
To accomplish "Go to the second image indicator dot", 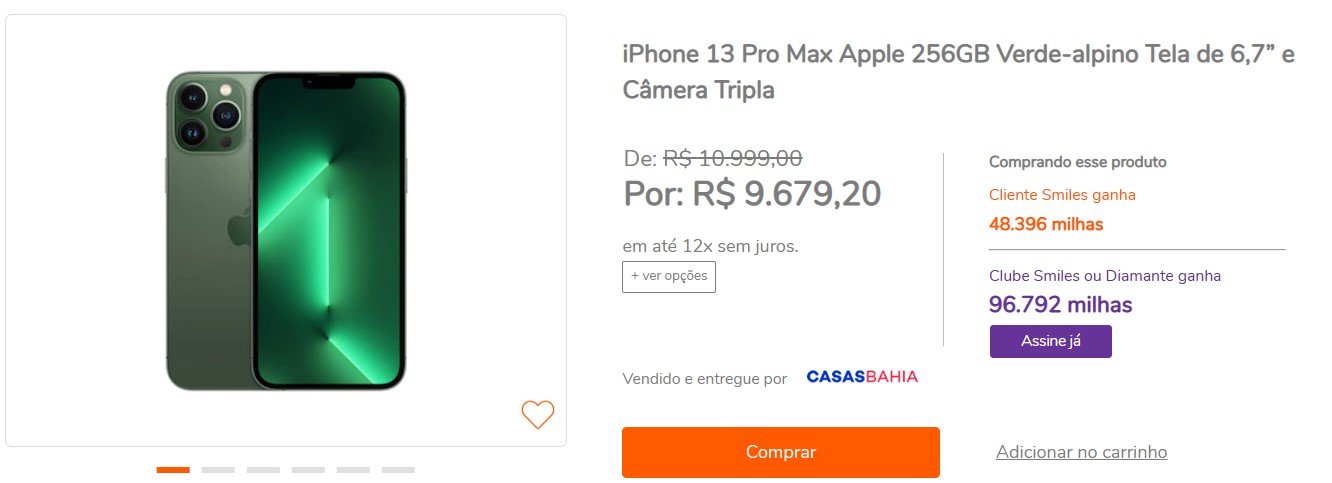I will [x=218, y=469].
